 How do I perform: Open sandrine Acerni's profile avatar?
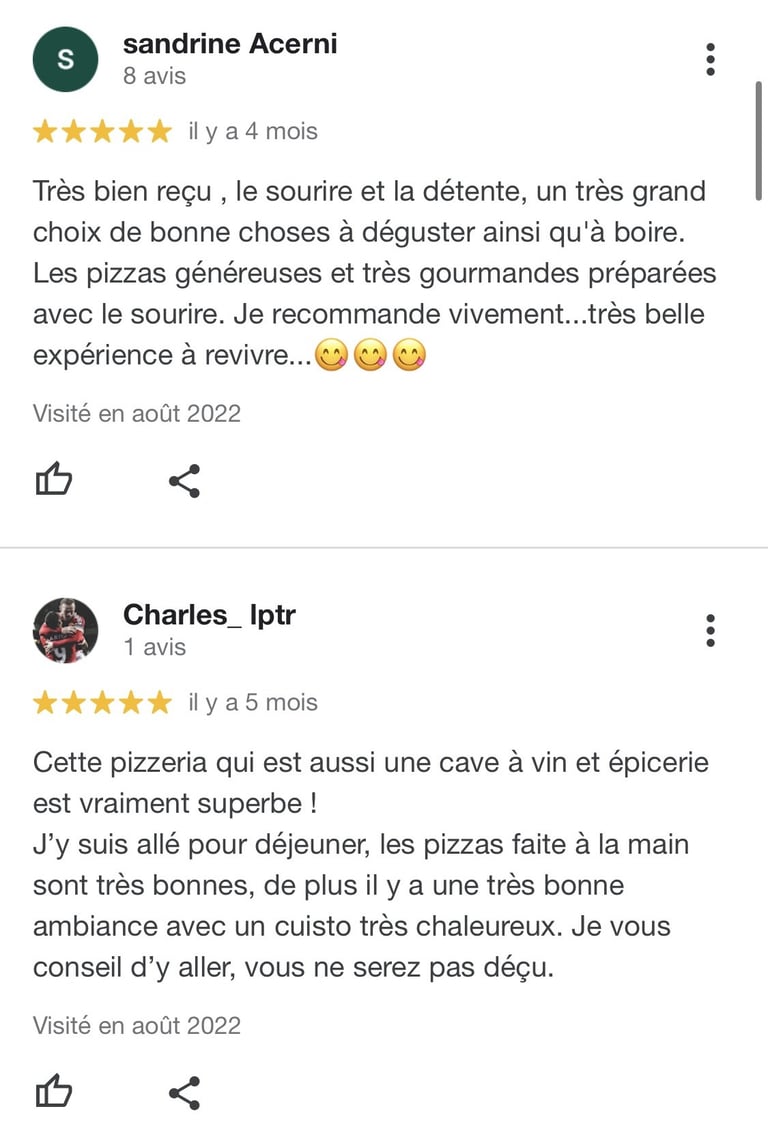65,59
